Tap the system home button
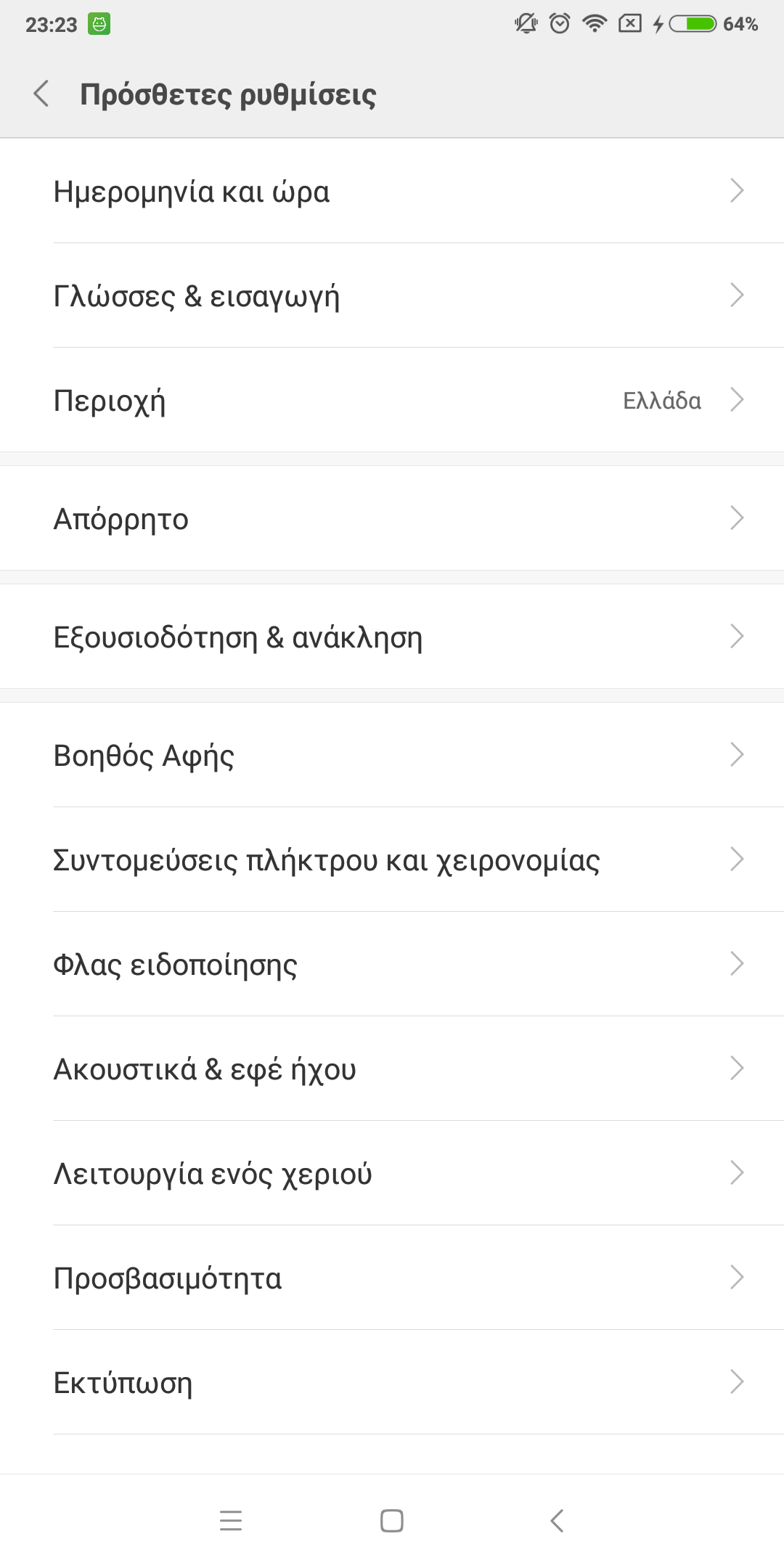This screenshot has width=784, height=1568. click(x=392, y=1521)
